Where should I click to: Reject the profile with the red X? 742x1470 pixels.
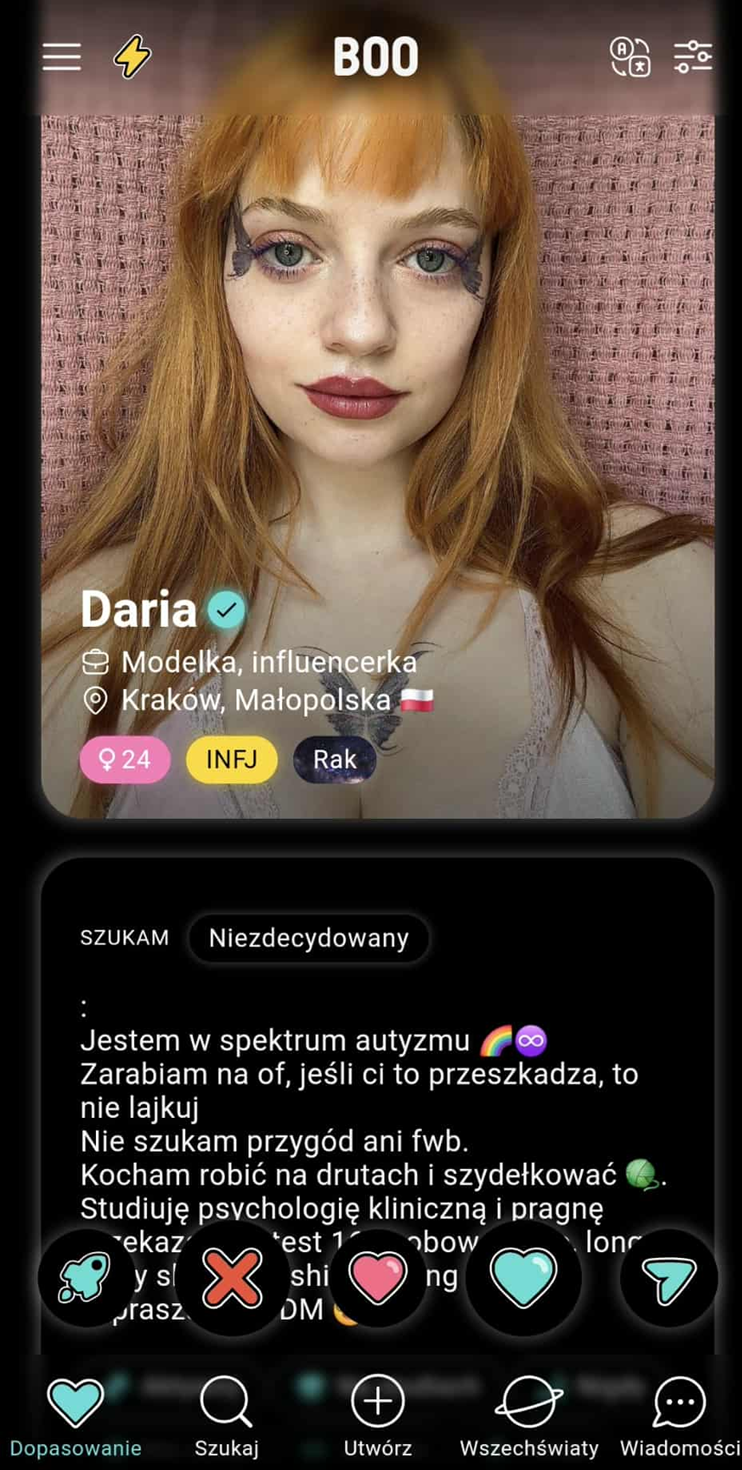(232, 1277)
